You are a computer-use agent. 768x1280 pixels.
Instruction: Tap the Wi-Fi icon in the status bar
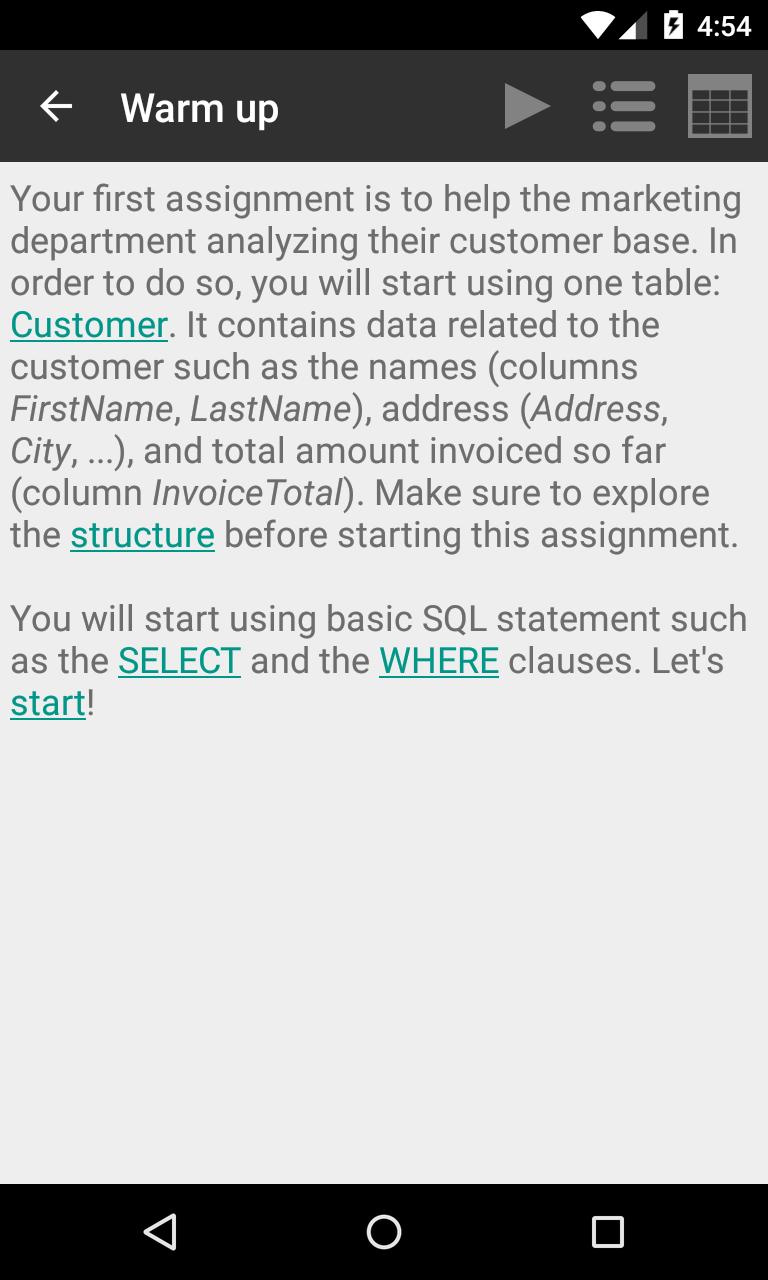(596, 25)
